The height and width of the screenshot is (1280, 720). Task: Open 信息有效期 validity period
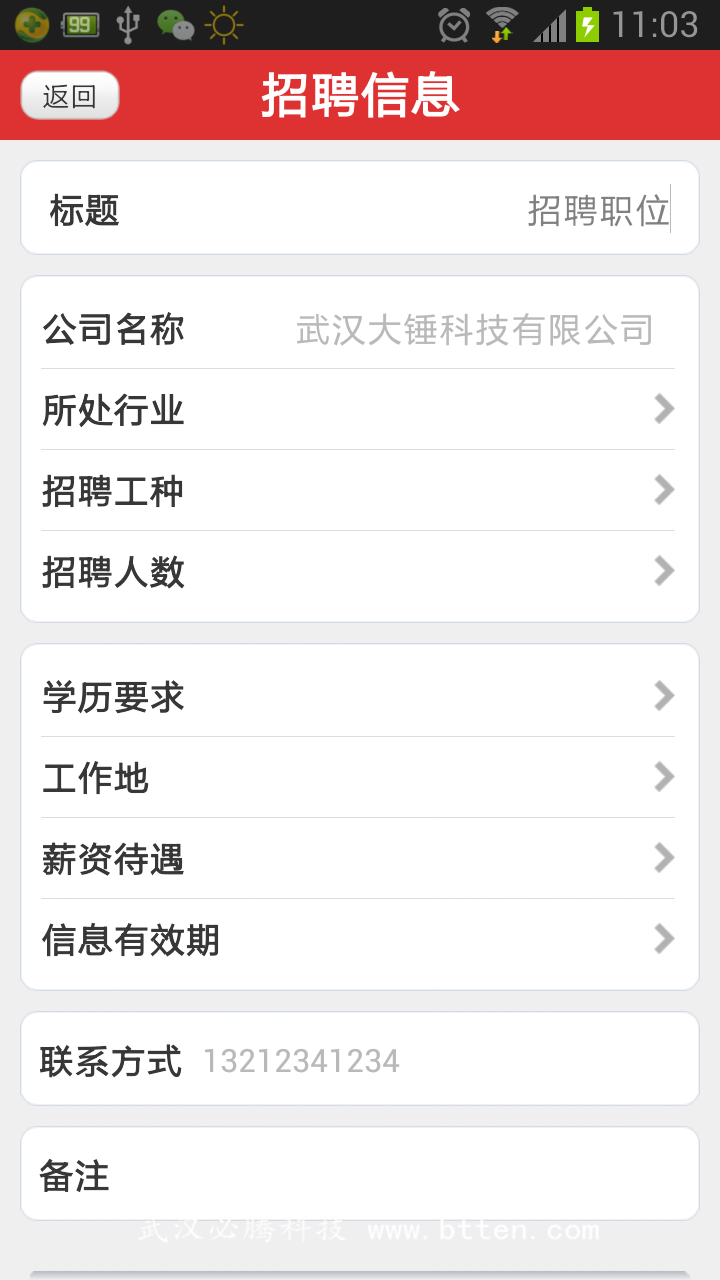point(358,940)
